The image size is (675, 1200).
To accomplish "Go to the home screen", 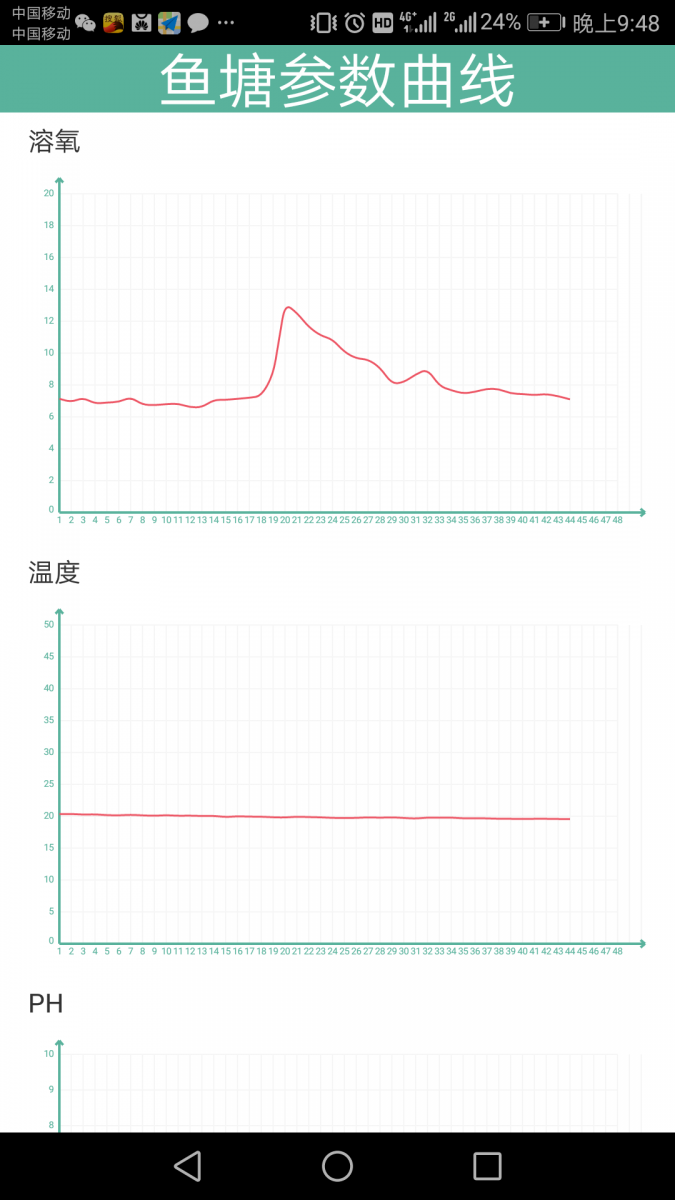I will point(337,1166).
